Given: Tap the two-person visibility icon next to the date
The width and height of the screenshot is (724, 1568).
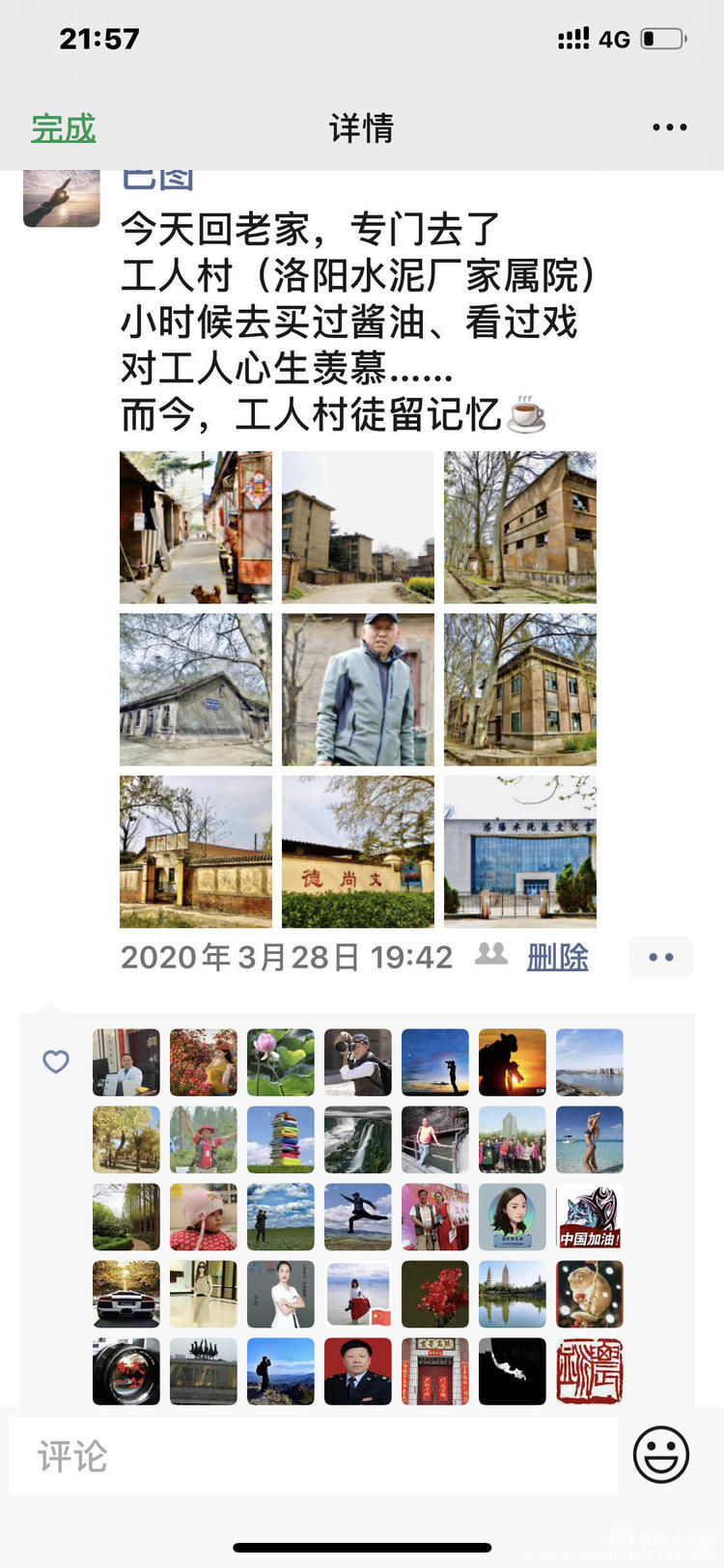Looking at the screenshot, I should (491, 956).
